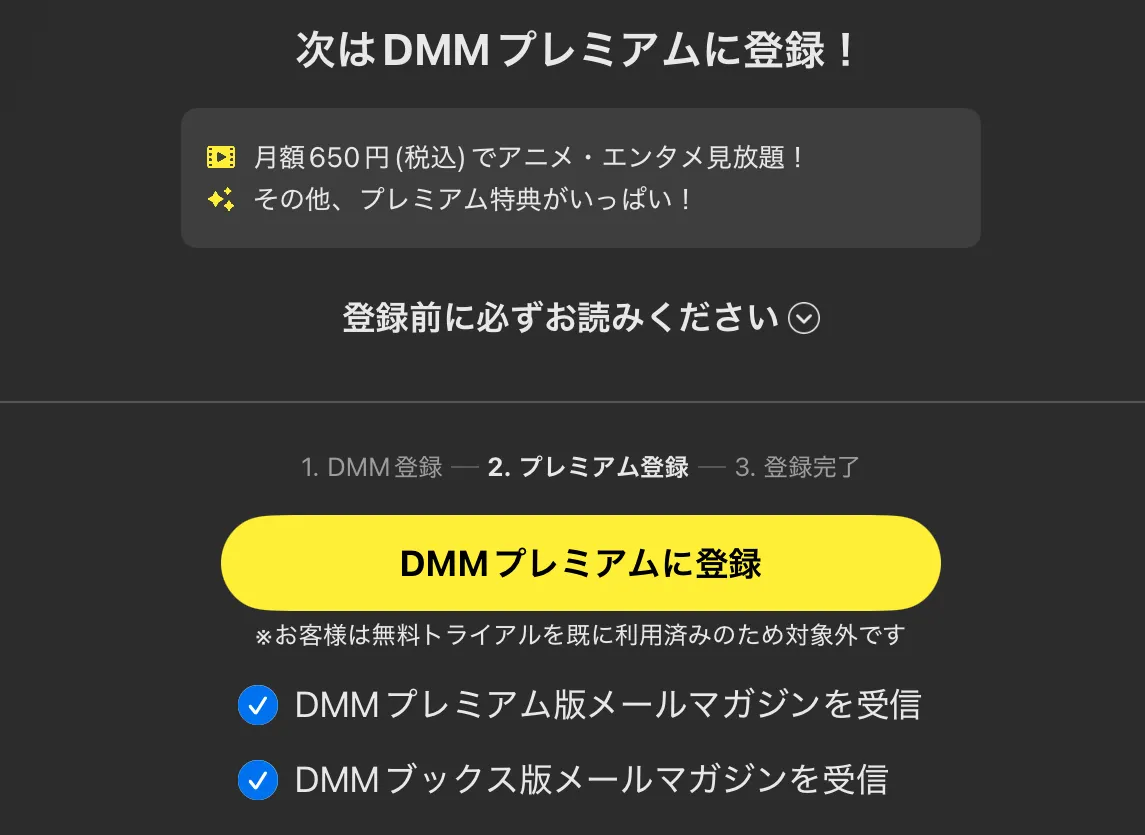Tap the yellow DMMプレミアムに登録 button

(x=581, y=563)
